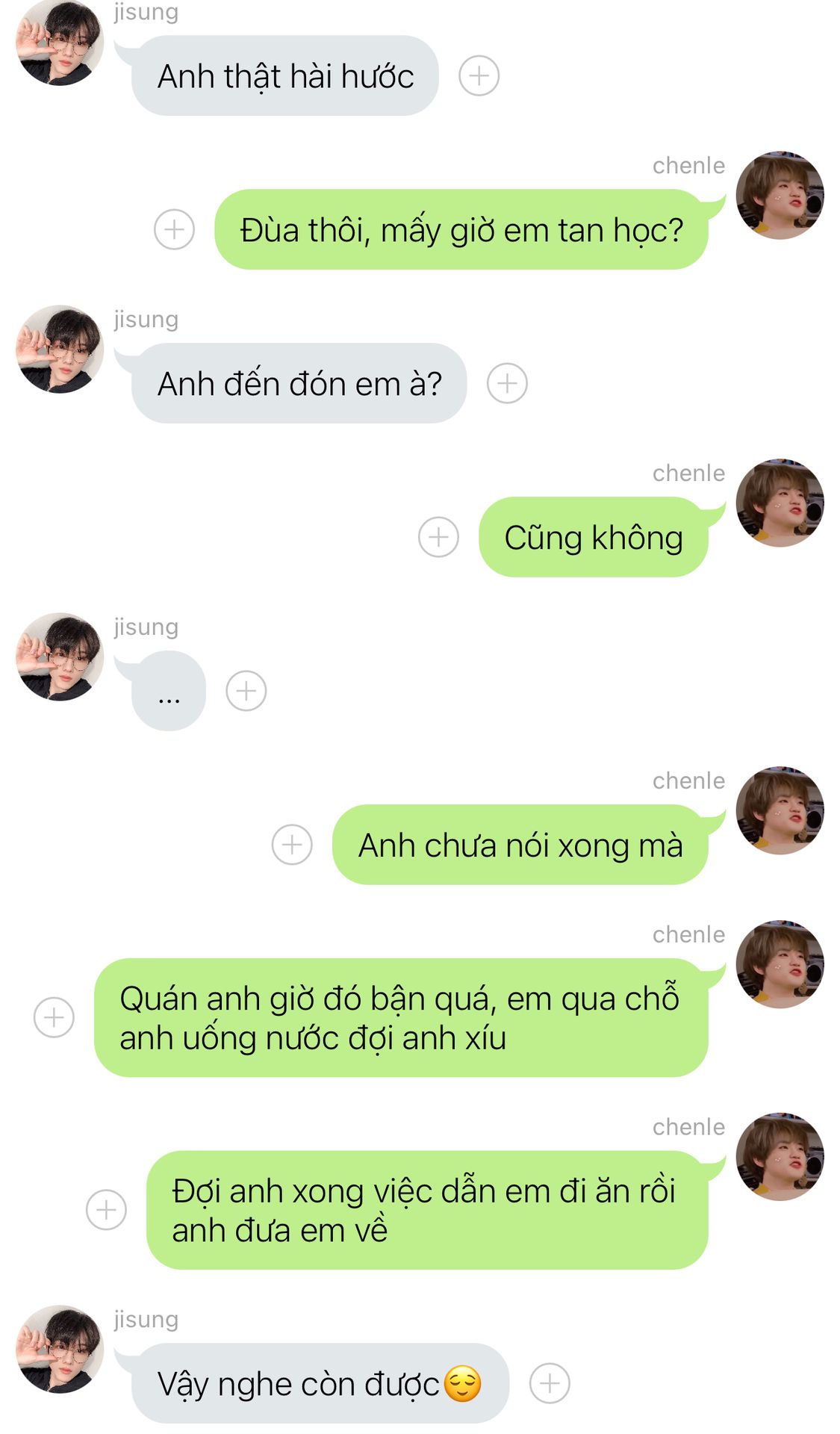This screenshot has width=840, height=1434.
Task: Select the plus icon beside "Quán anh giờ đó bận quá" message
Action: 54,1017
